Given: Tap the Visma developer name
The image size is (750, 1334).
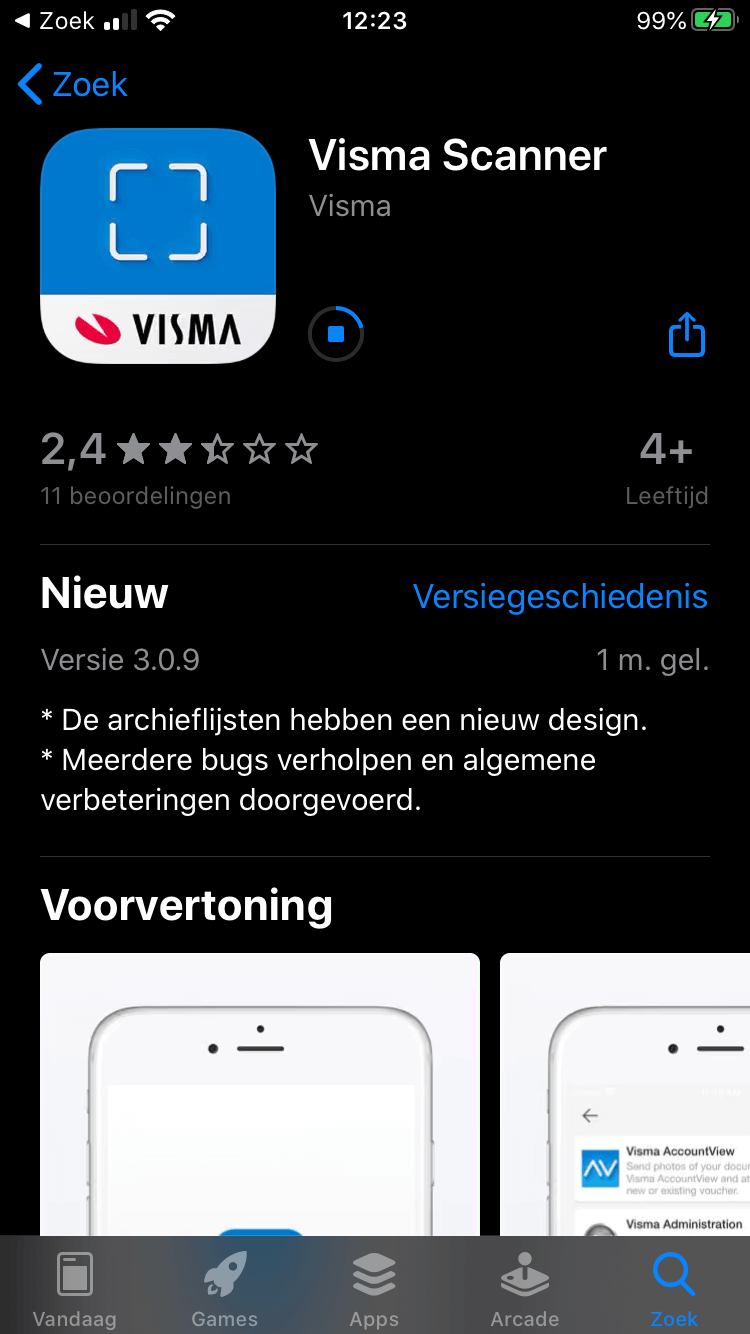Looking at the screenshot, I should click(x=349, y=206).
